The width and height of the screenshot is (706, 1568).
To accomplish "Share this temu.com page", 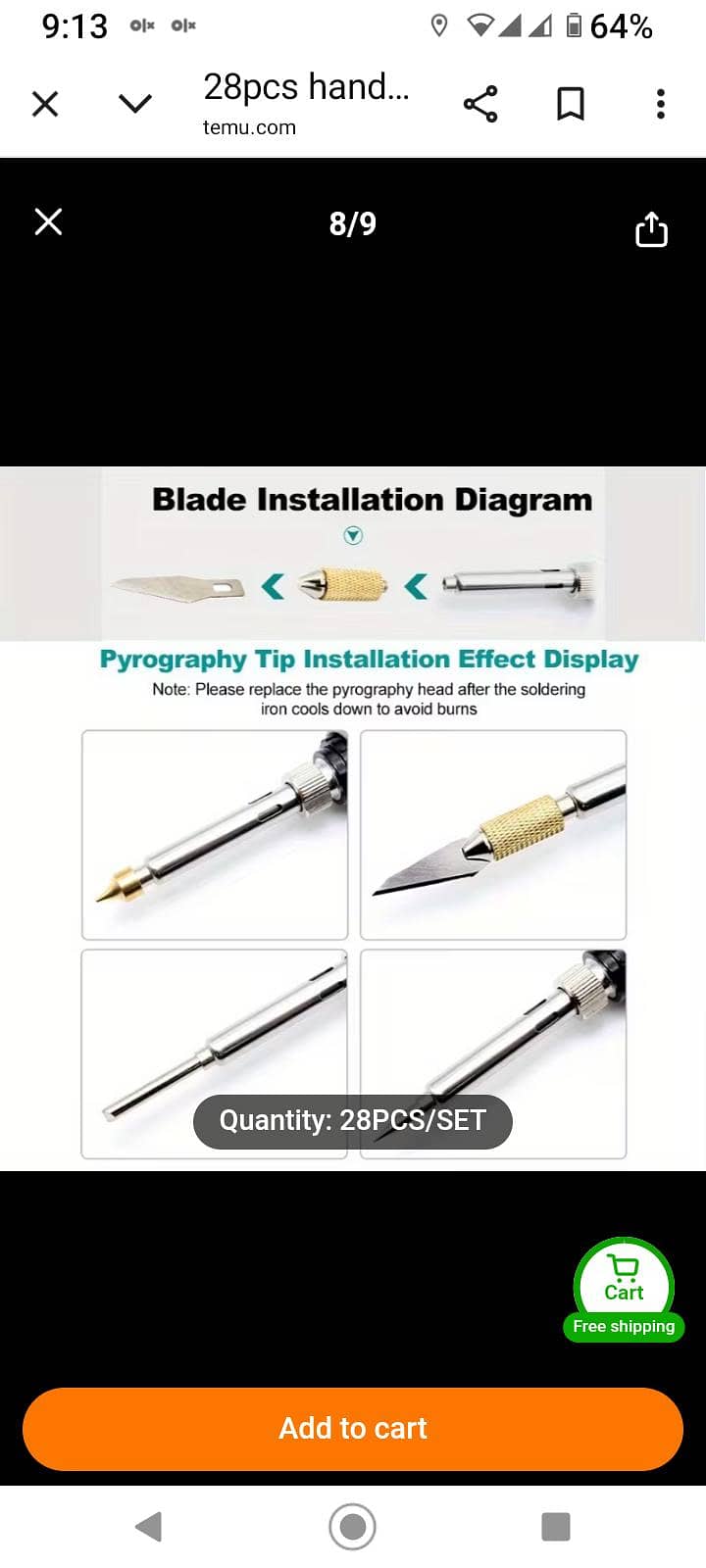I will (479, 104).
